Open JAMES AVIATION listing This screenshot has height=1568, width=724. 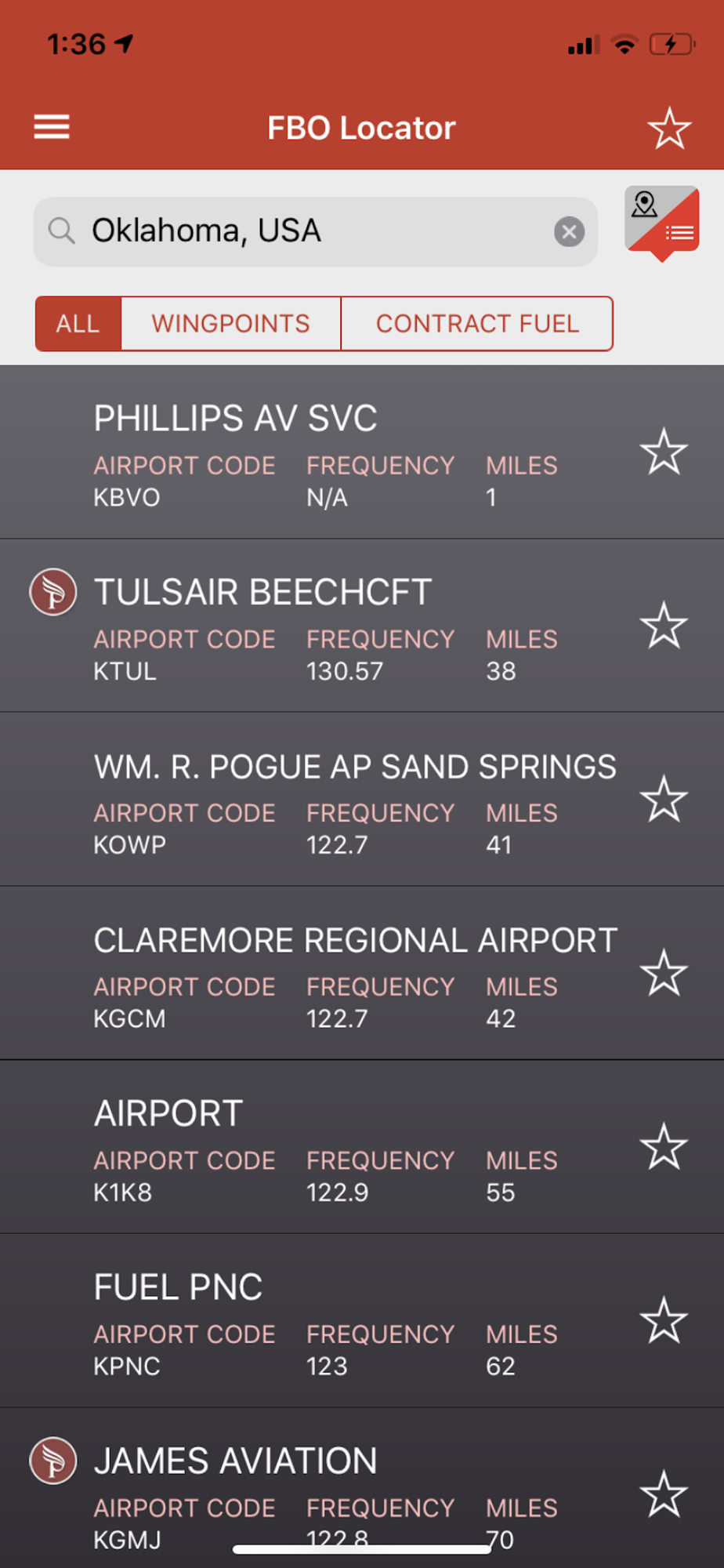[x=362, y=1488]
